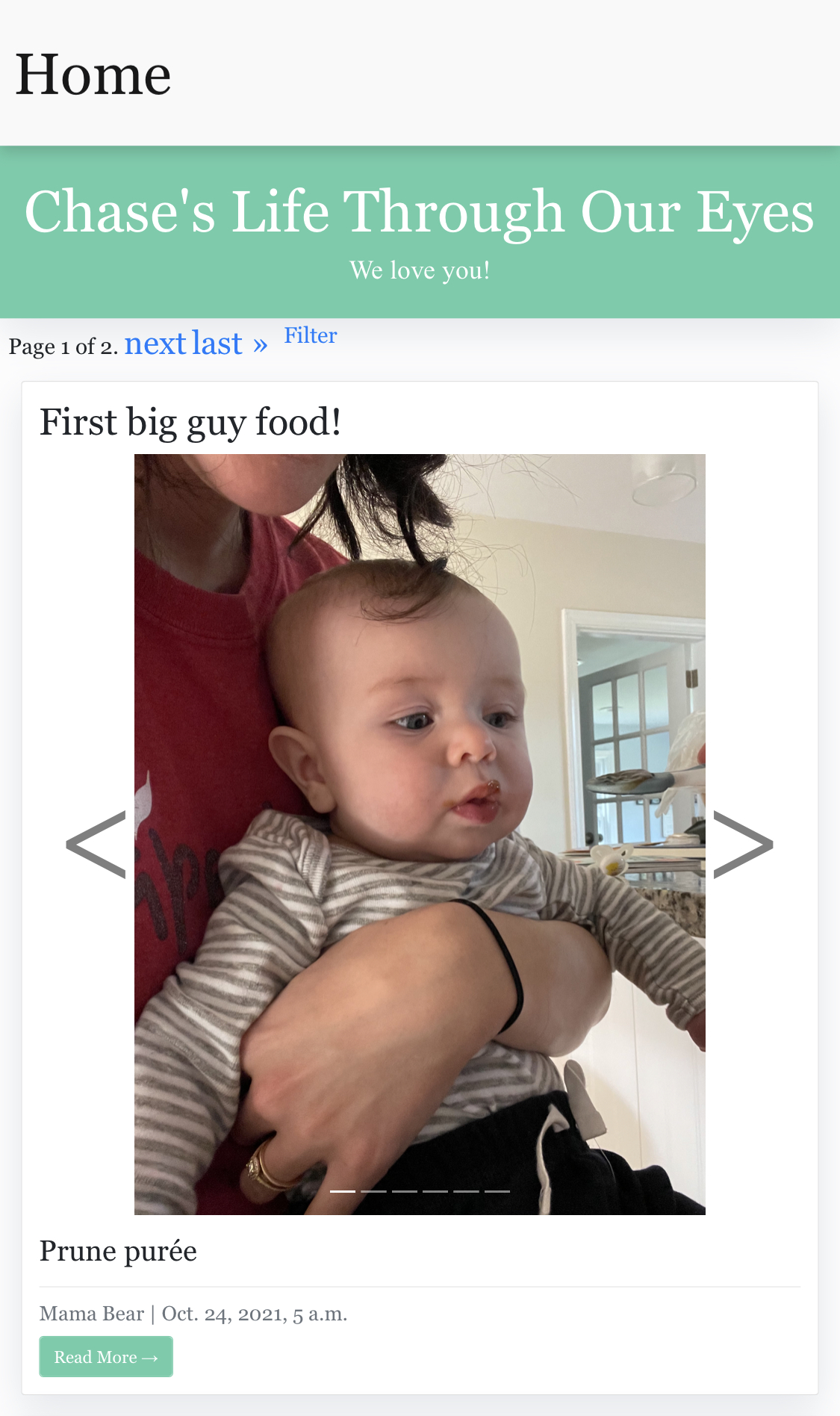
Task: Tap Read More on Prune purée post
Action: [x=106, y=1356]
